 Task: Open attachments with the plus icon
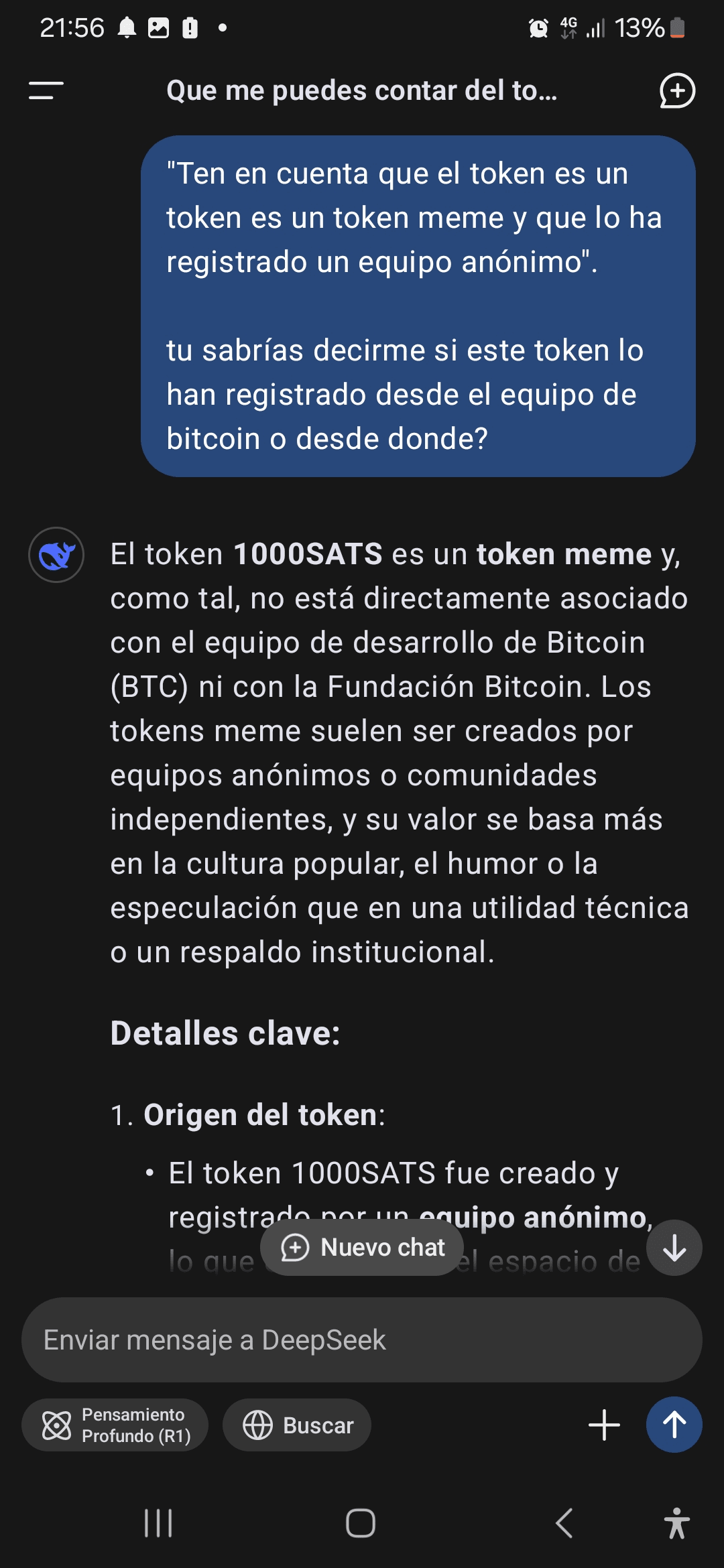tap(604, 1425)
